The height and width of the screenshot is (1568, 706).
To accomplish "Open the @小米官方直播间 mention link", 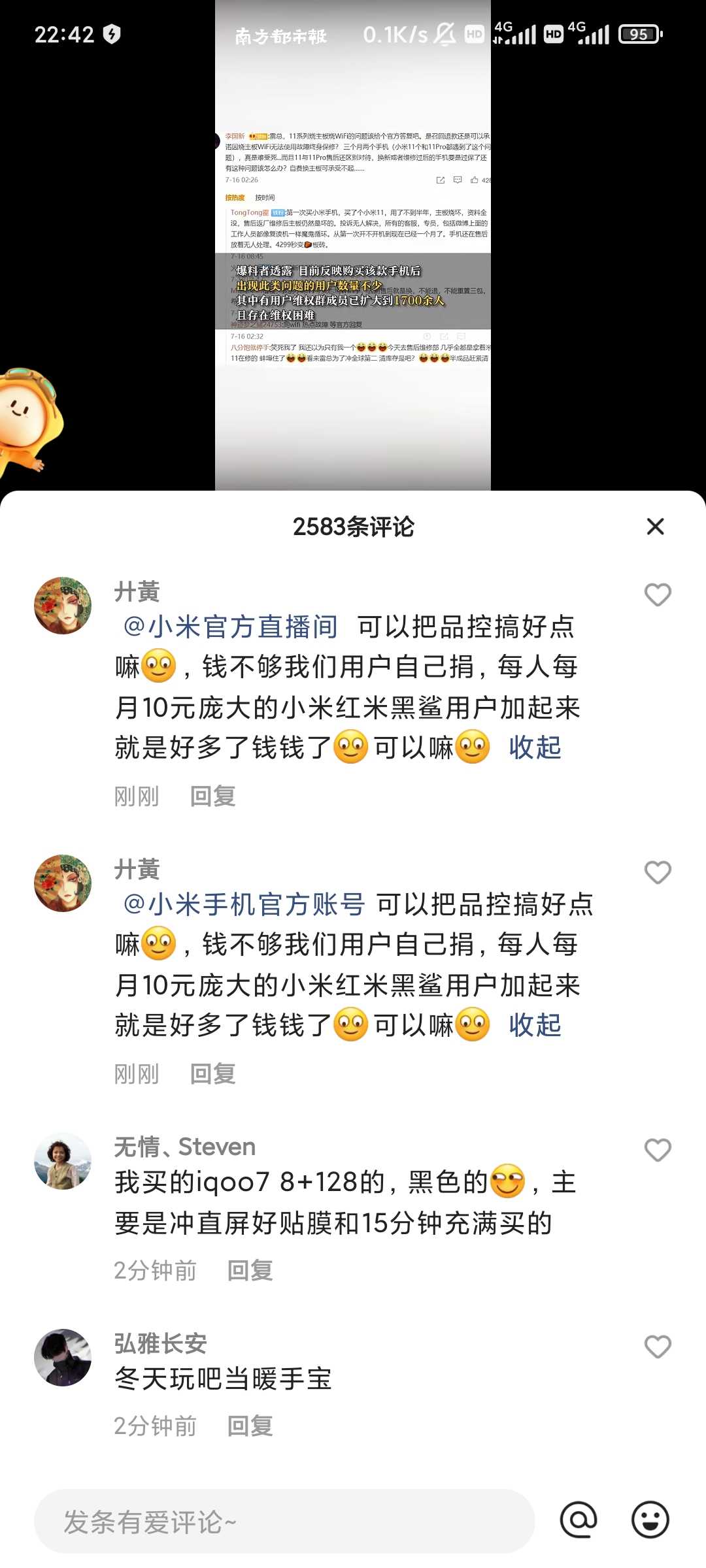I will (x=231, y=627).
